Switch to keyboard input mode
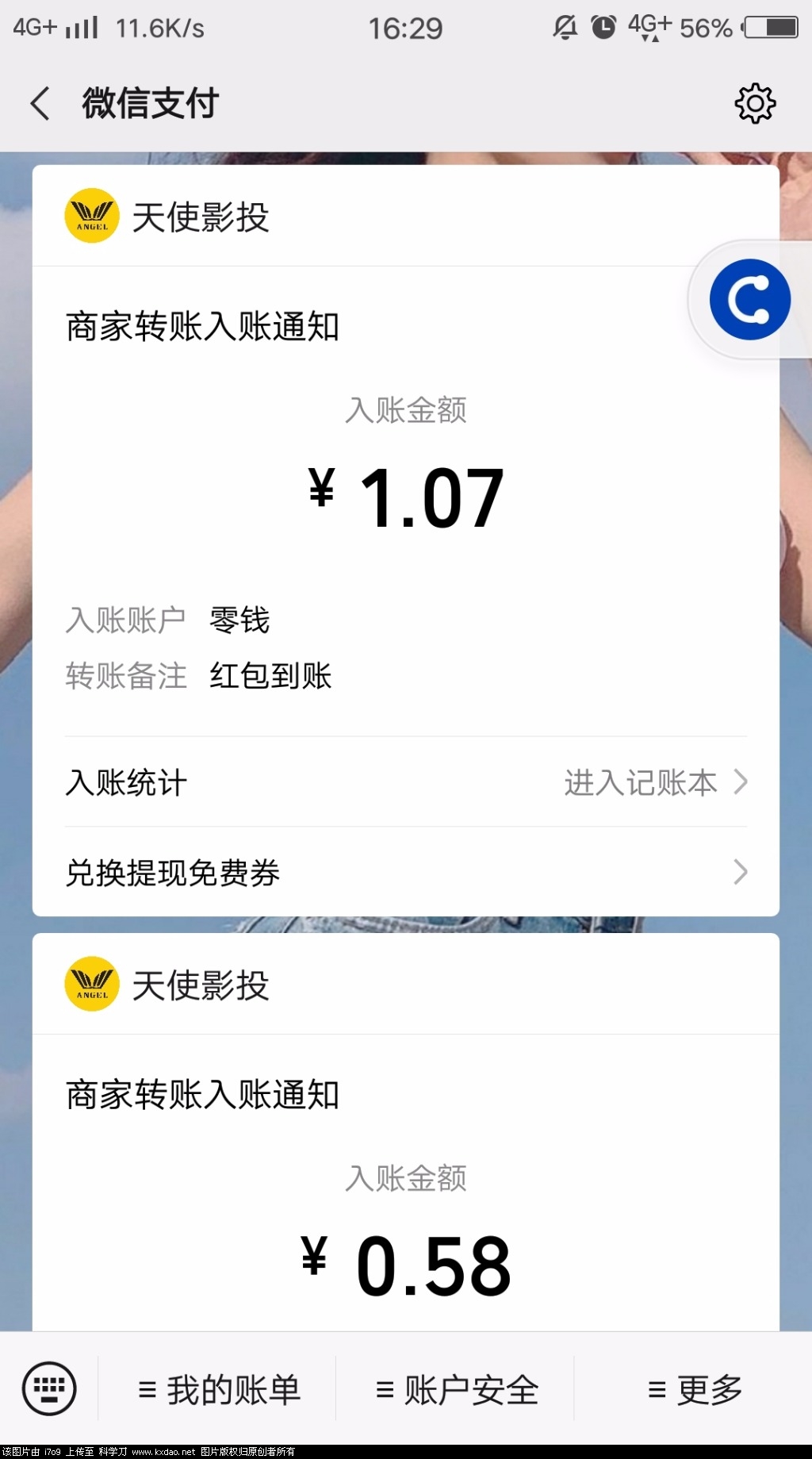The width and height of the screenshot is (812, 1459). point(49,1388)
